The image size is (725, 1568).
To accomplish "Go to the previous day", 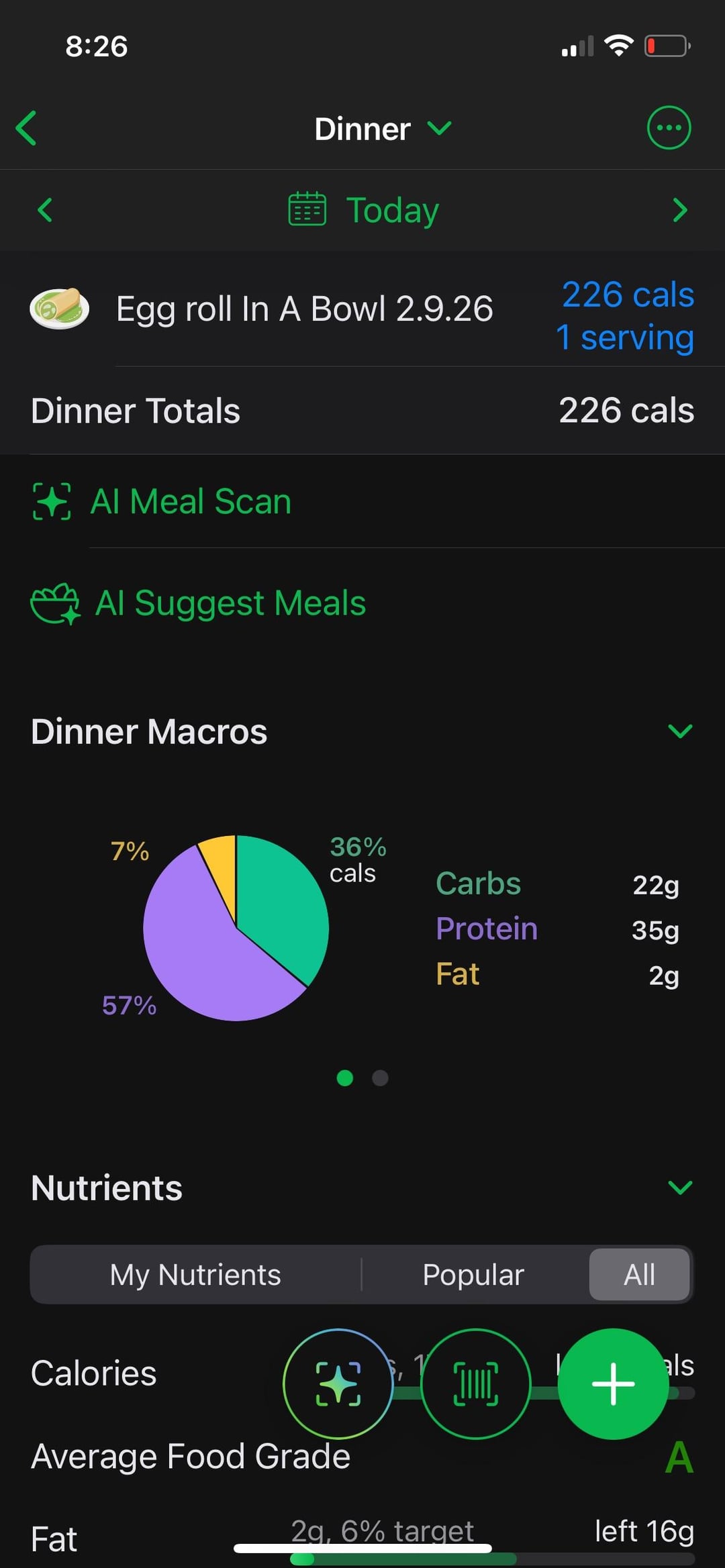I will 45,210.
